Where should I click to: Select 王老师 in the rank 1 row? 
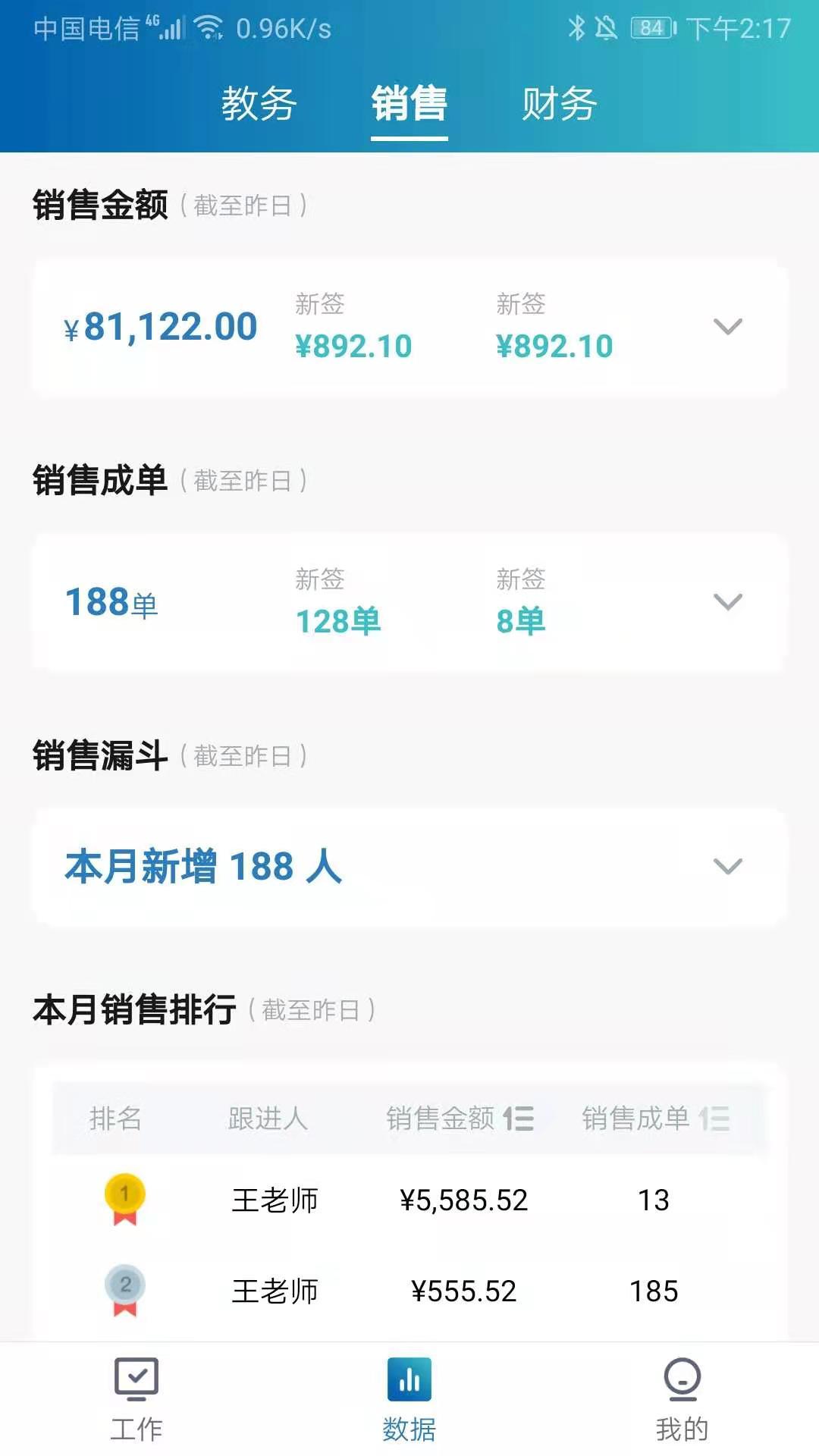(x=275, y=1202)
